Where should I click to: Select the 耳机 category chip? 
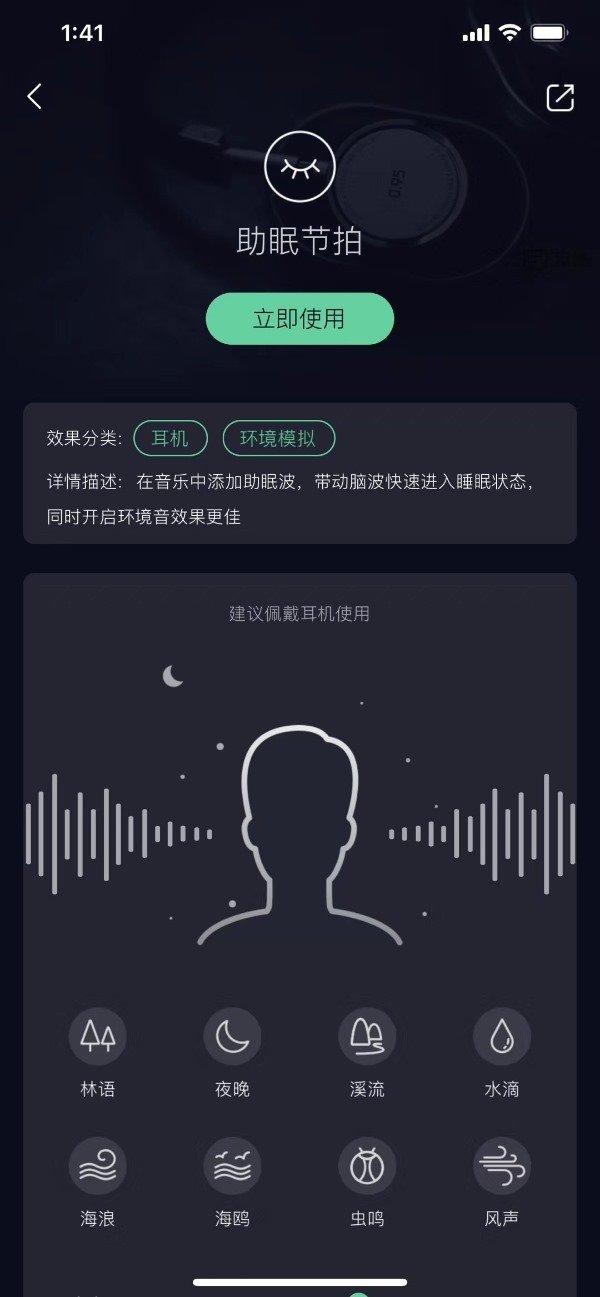pyautogui.click(x=170, y=438)
